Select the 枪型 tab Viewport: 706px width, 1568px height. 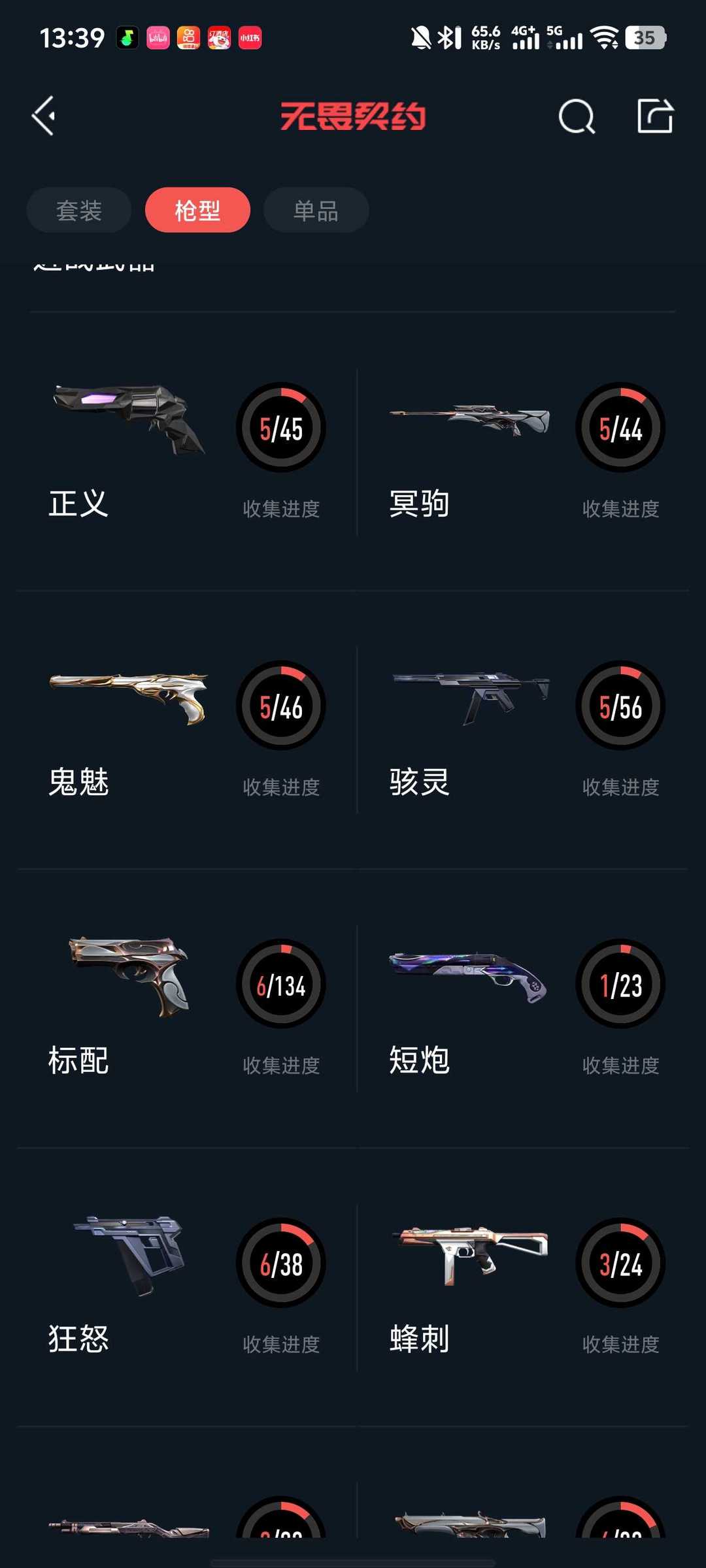pyautogui.click(x=197, y=210)
